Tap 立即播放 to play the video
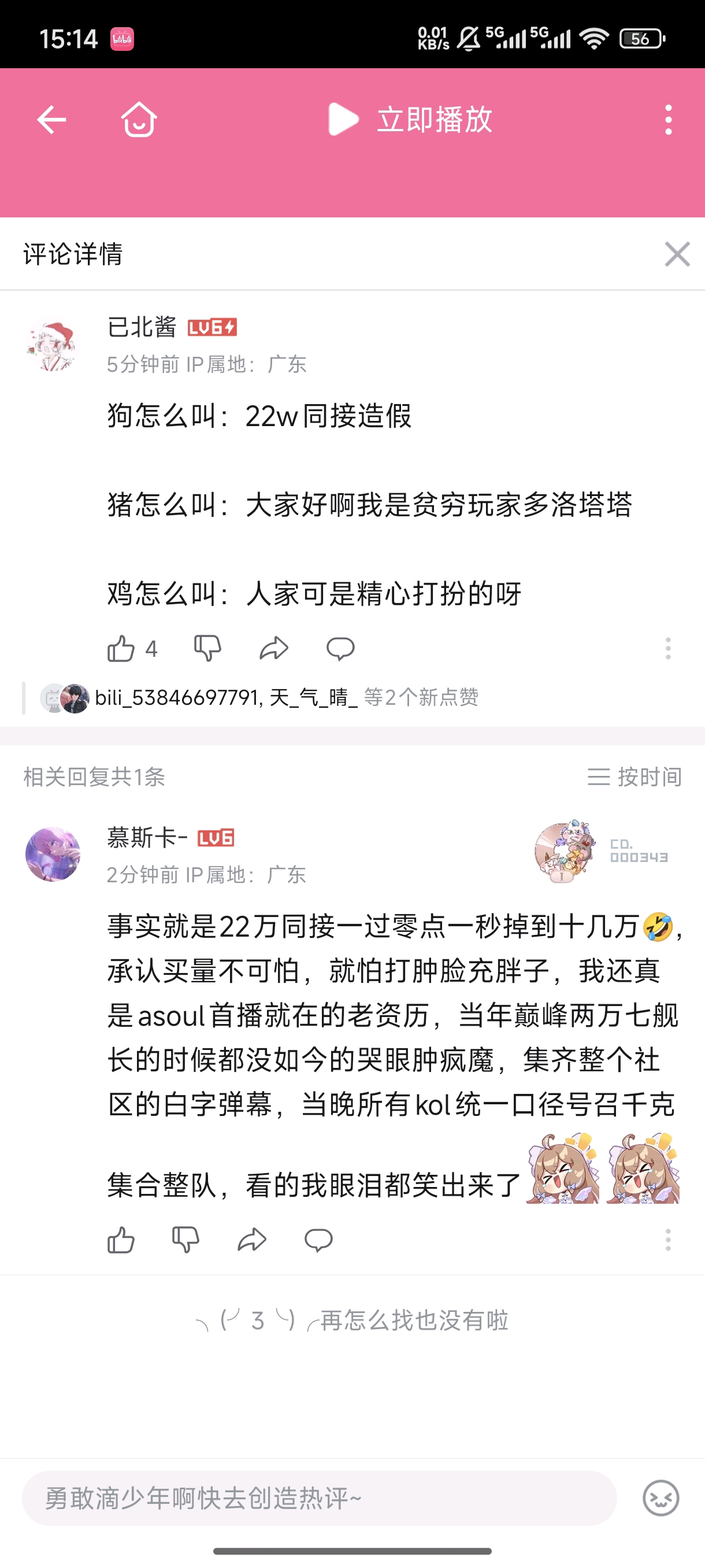The width and height of the screenshot is (705, 1568). 410,119
